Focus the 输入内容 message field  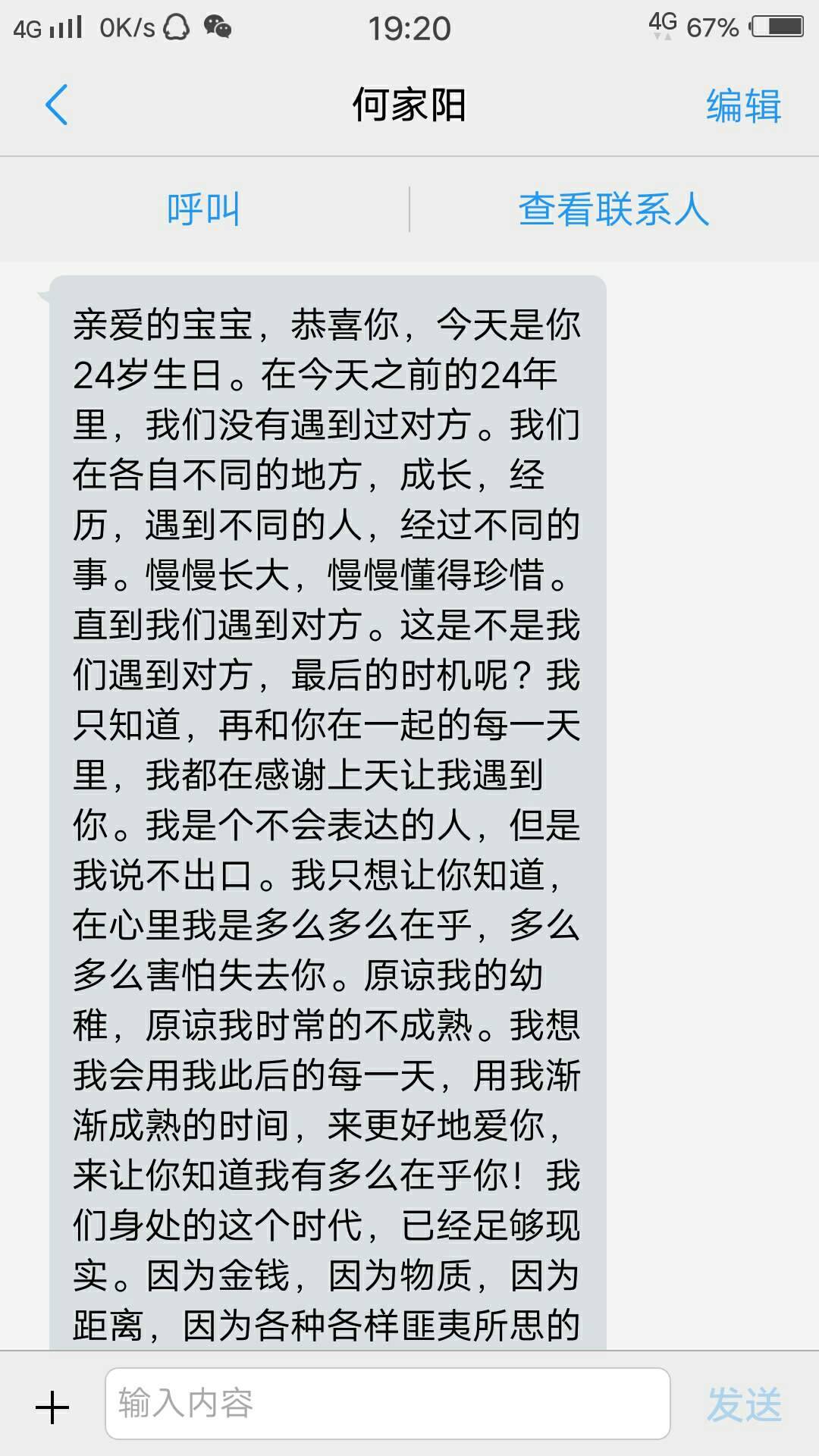click(x=387, y=1404)
